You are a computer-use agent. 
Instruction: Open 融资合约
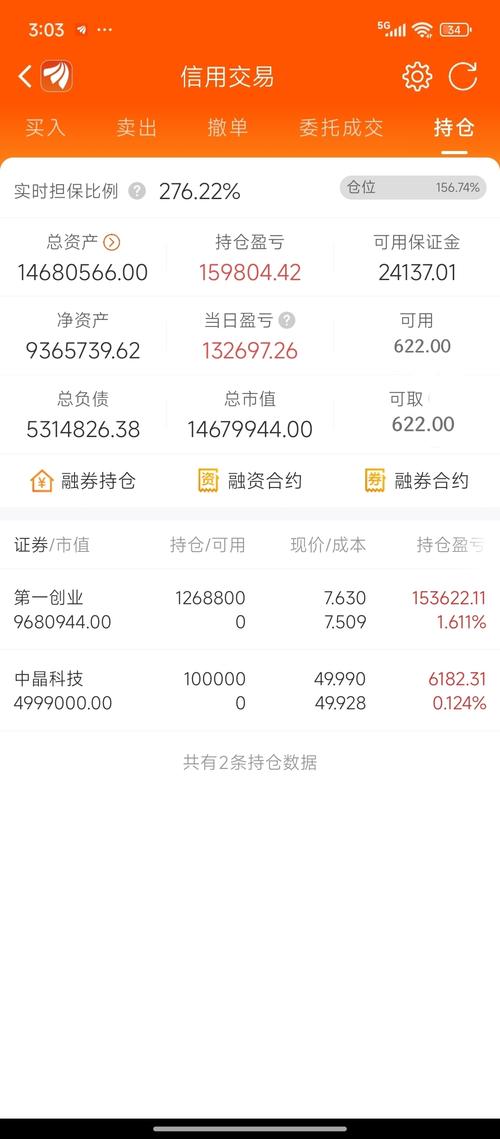pyautogui.click(x=250, y=481)
